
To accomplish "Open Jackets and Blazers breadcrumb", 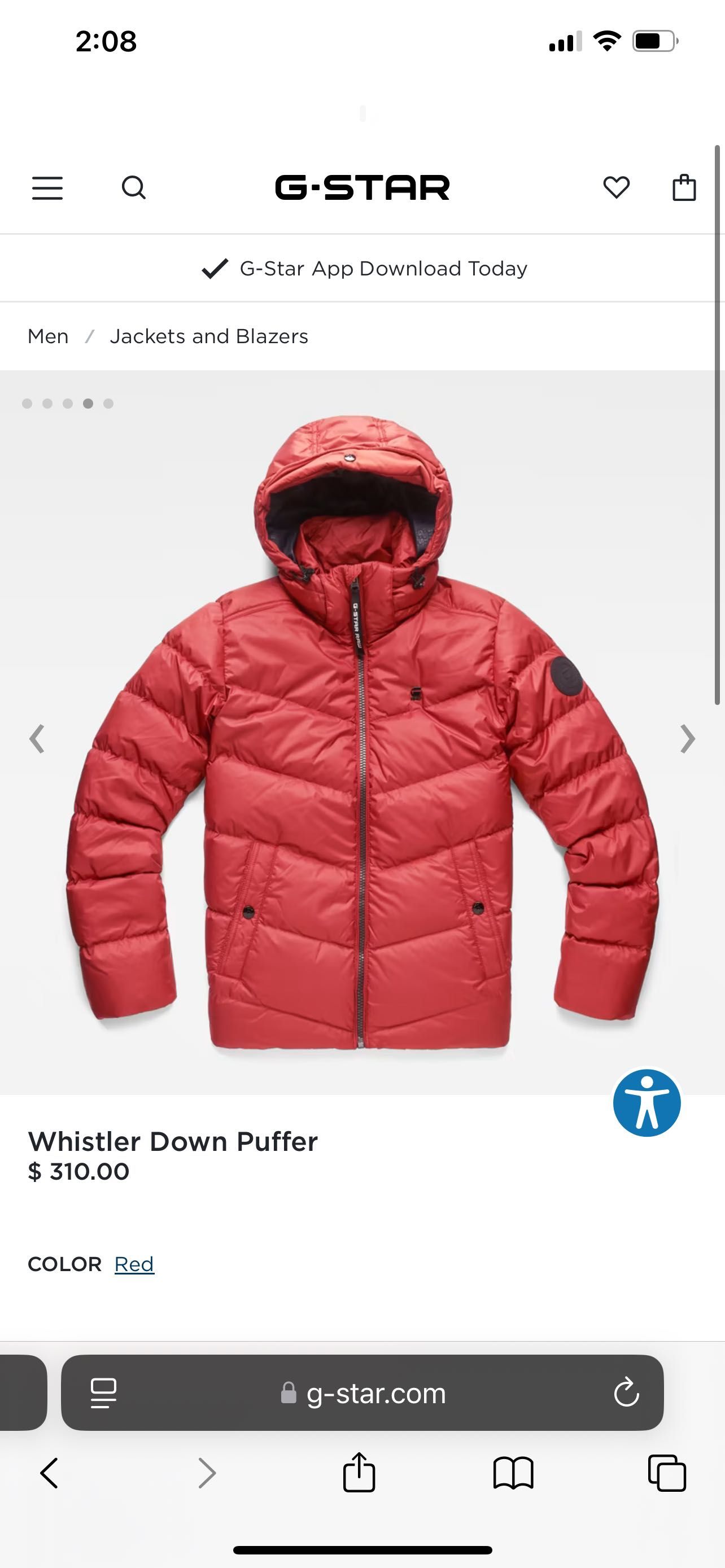I will click(x=209, y=336).
